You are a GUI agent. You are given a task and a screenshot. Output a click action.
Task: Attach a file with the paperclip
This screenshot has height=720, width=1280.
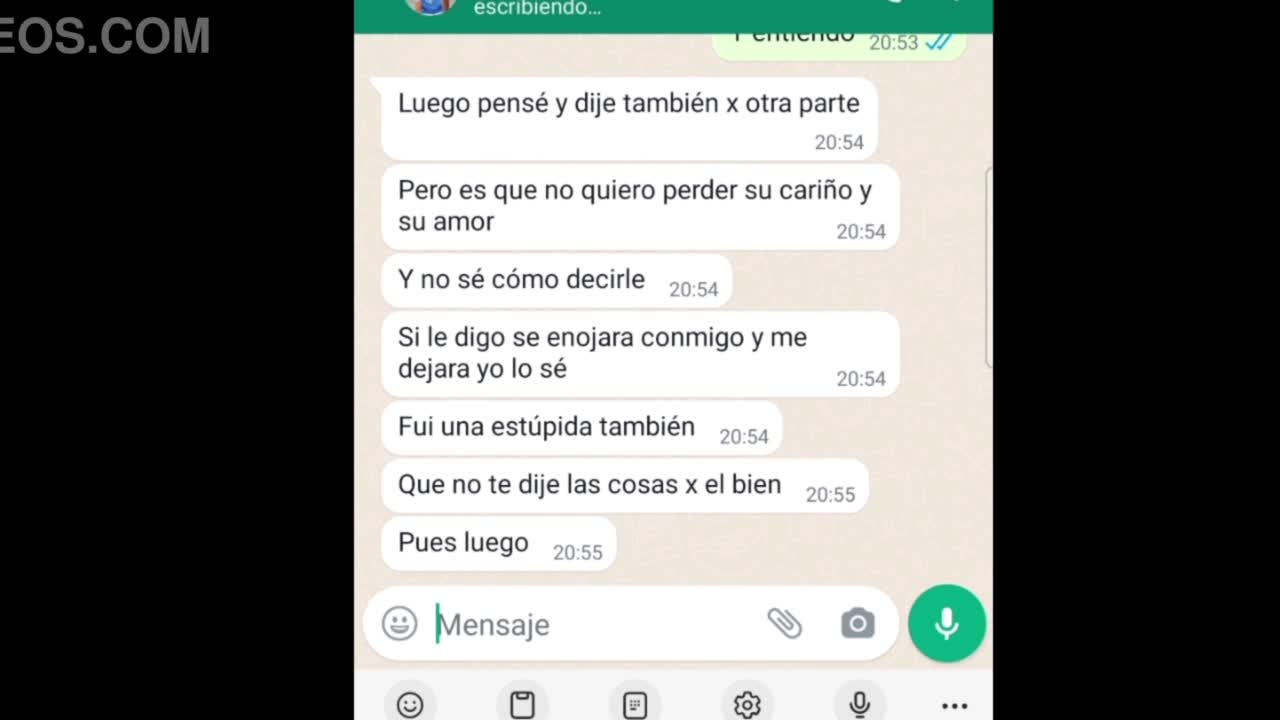click(x=784, y=624)
